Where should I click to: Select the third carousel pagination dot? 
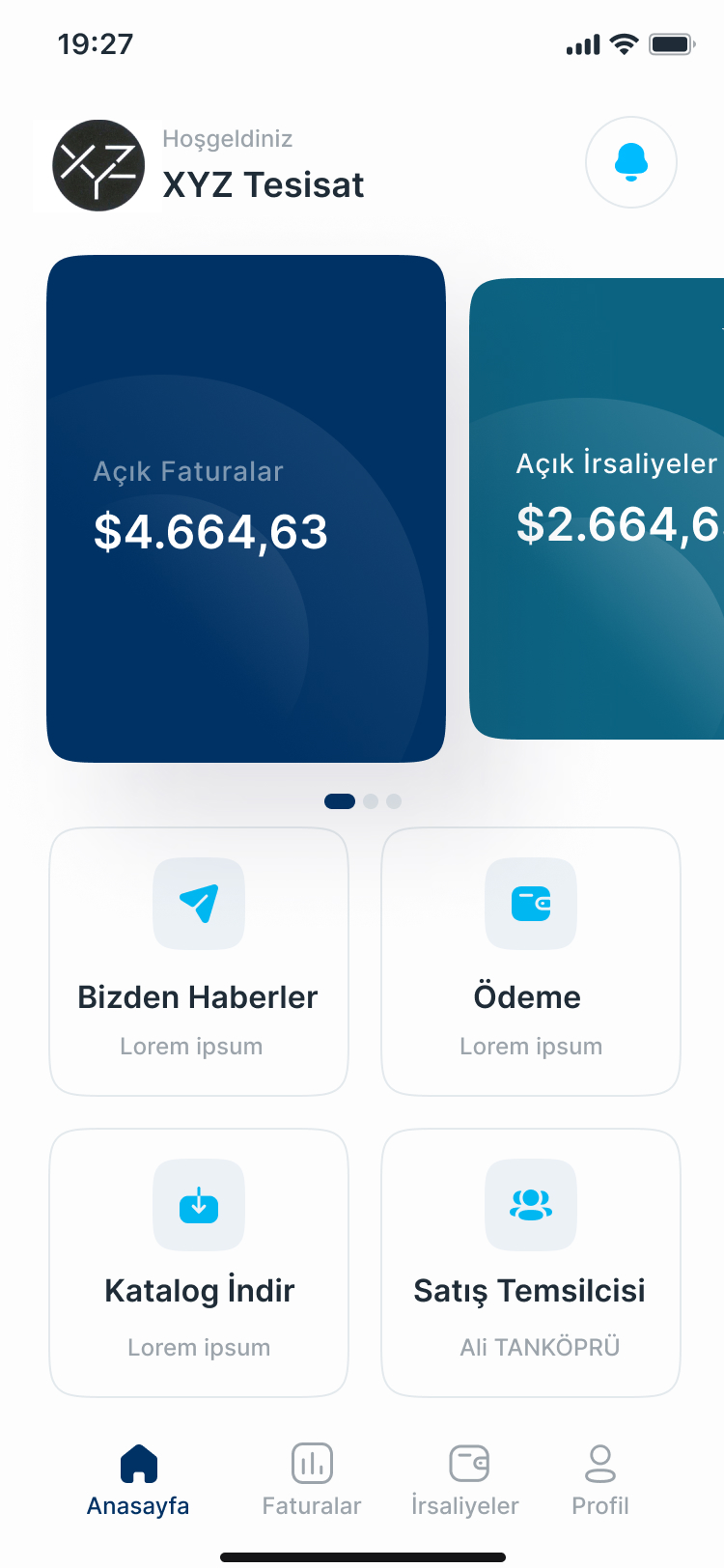point(393,801)
